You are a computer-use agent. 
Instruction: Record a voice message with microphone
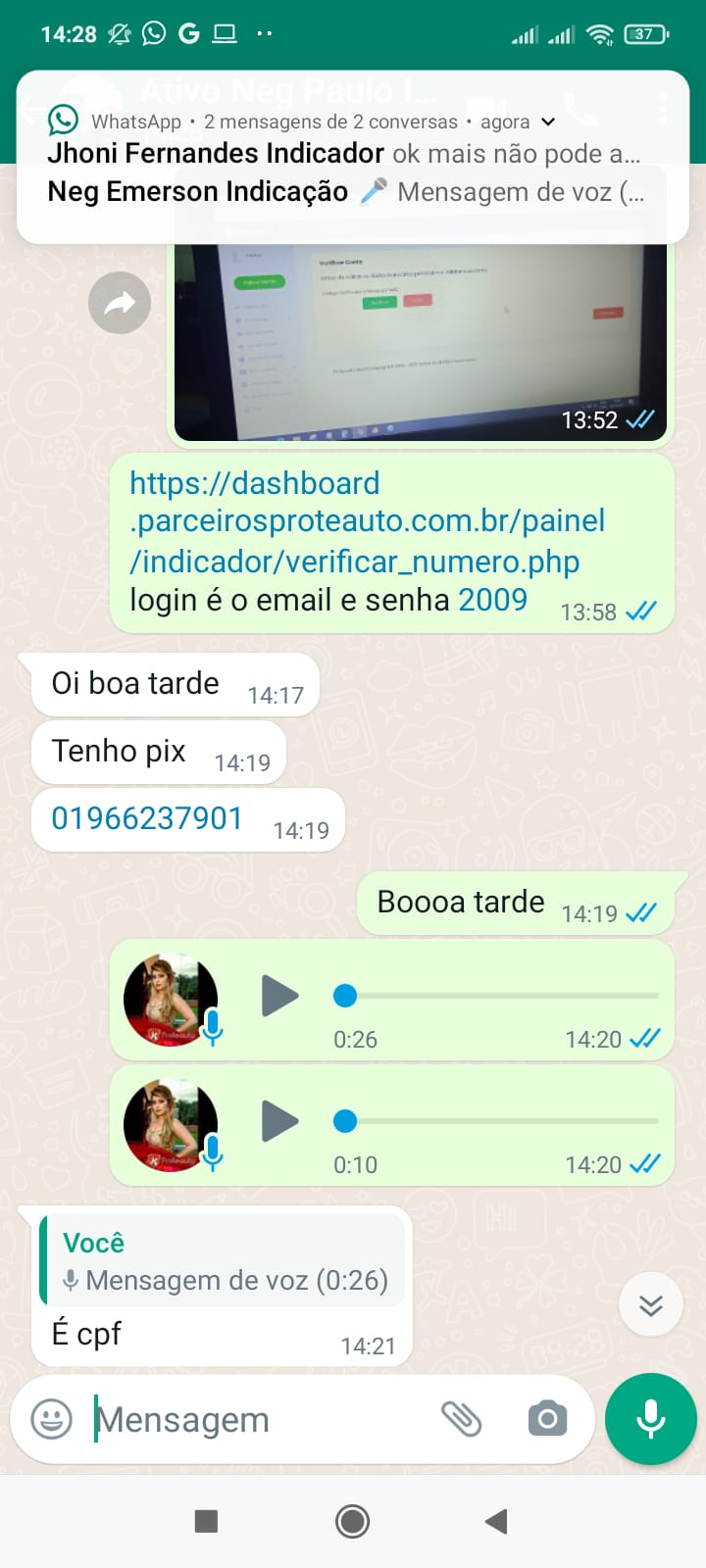tap(651, 1419)
